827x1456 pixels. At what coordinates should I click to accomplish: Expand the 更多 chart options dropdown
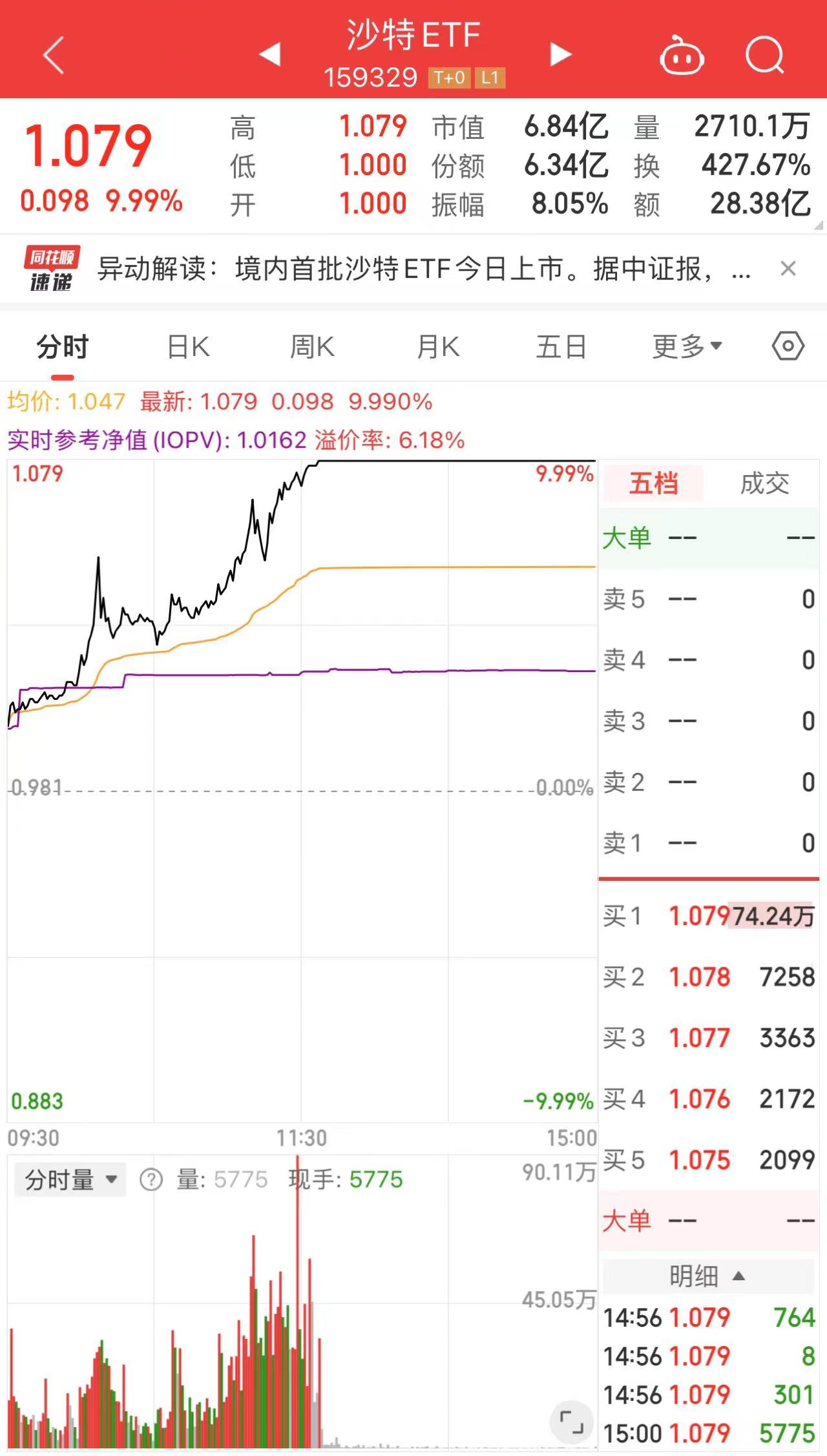[x=686, y=348]
